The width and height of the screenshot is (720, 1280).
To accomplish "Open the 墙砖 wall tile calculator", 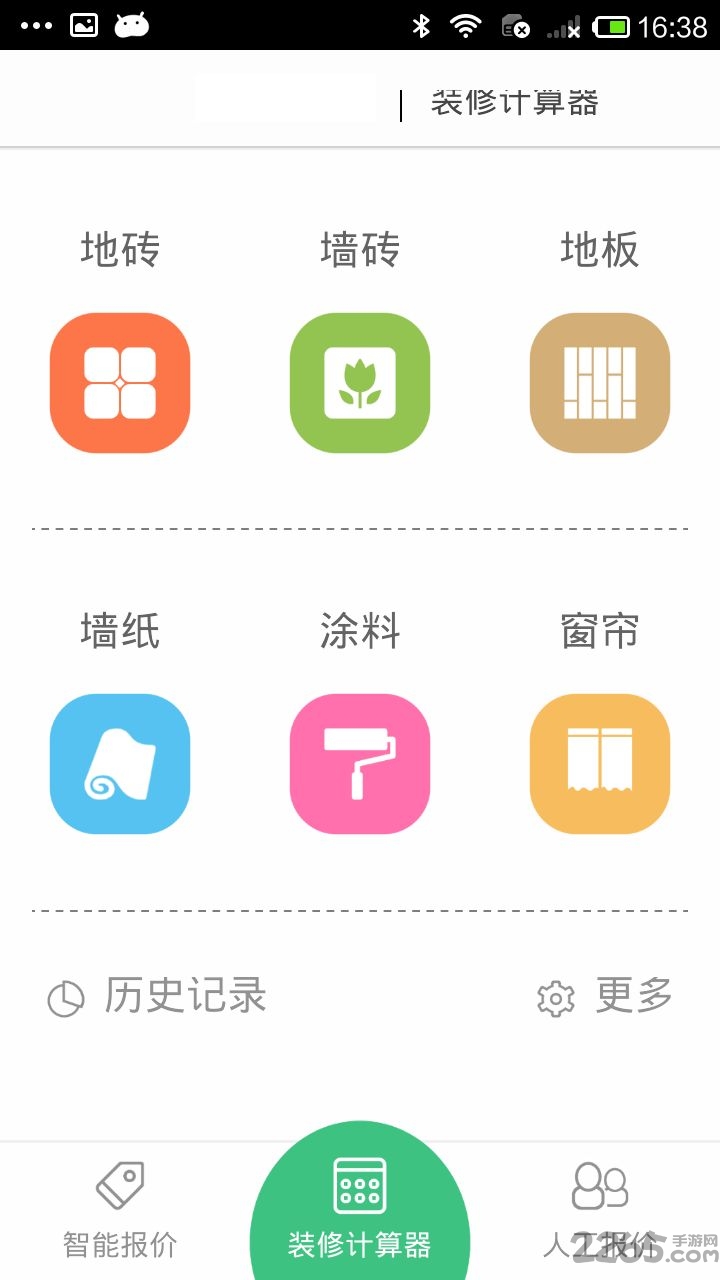I will point(360,383).
